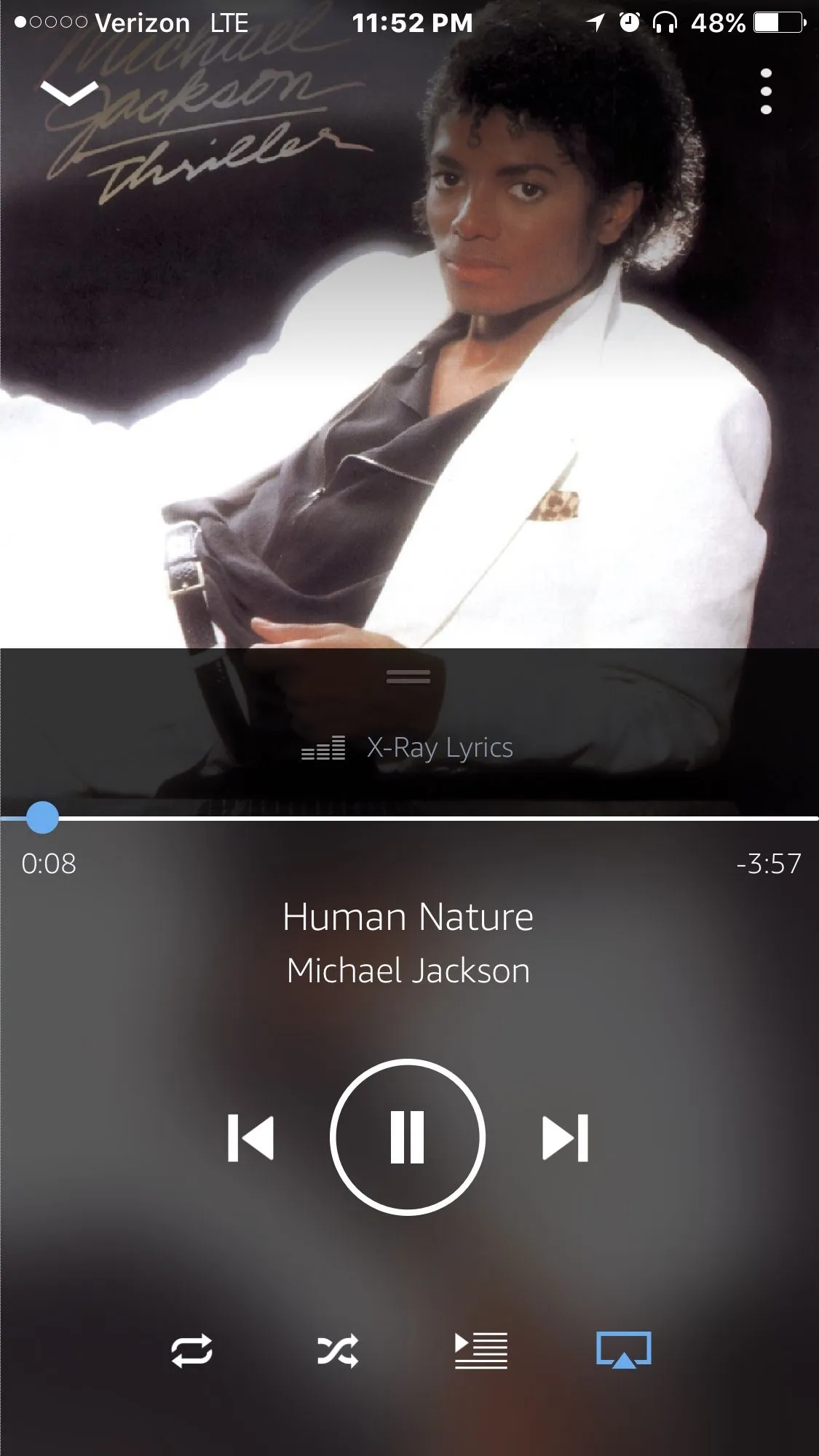
Task: Open AirPlay output options
Action: [x=624, y=1350]
